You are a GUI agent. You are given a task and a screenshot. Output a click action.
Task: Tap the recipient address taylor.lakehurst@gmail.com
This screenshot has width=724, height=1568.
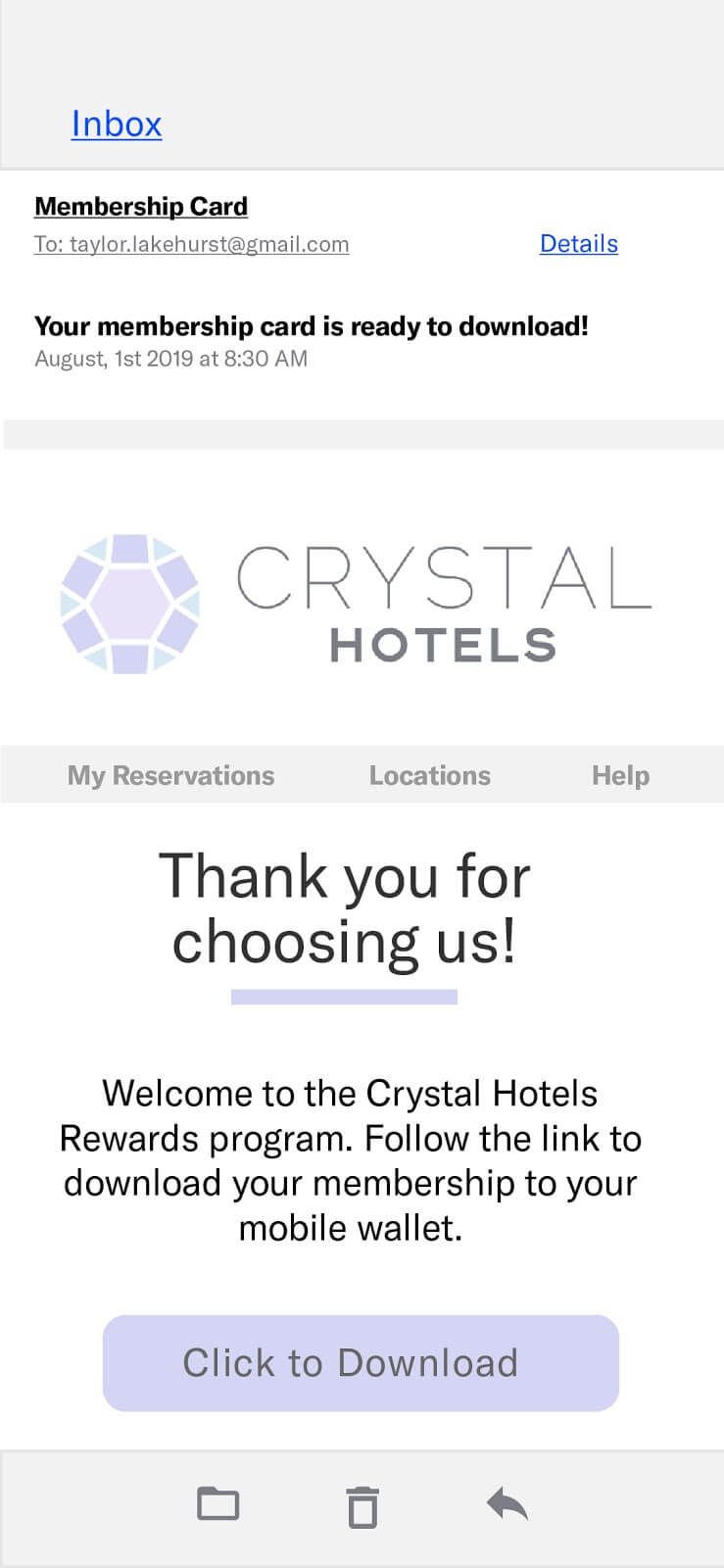209,244
